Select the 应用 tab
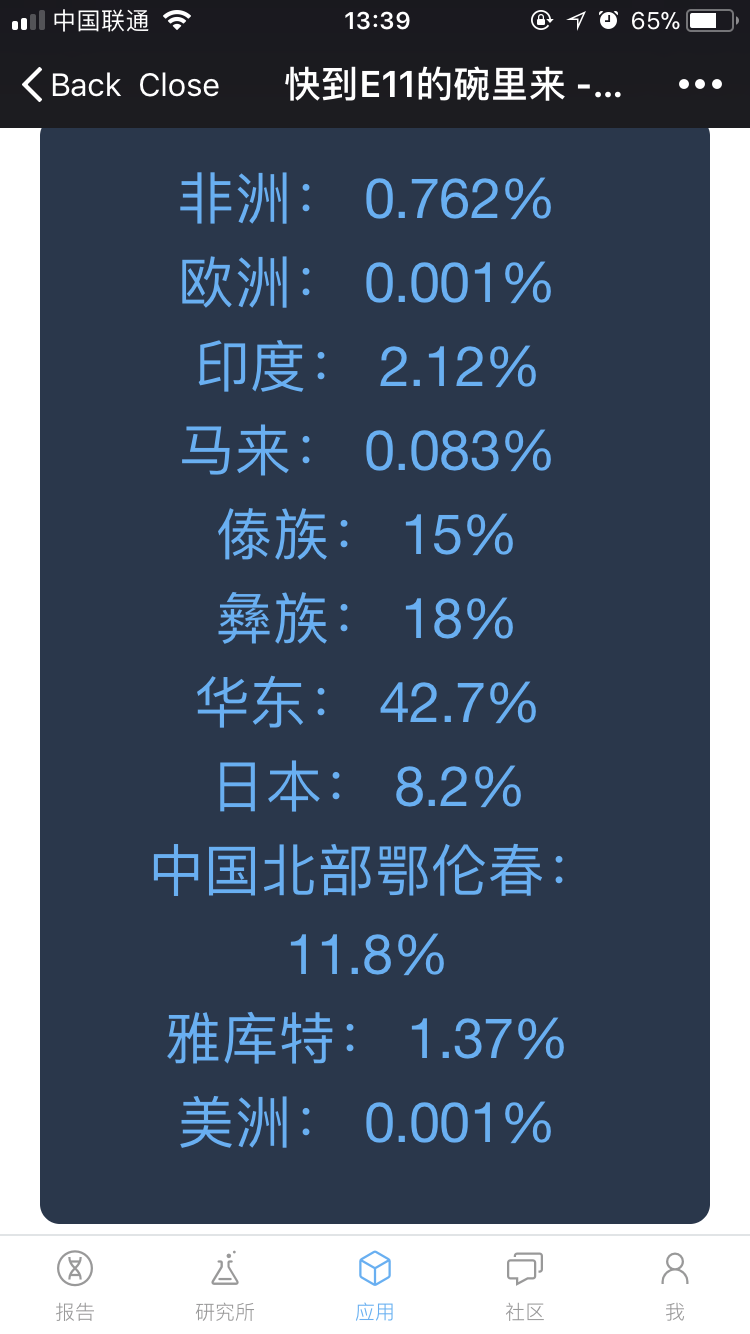Image resolution: width=750 pixels, height=1334 pixels. 375,1286
